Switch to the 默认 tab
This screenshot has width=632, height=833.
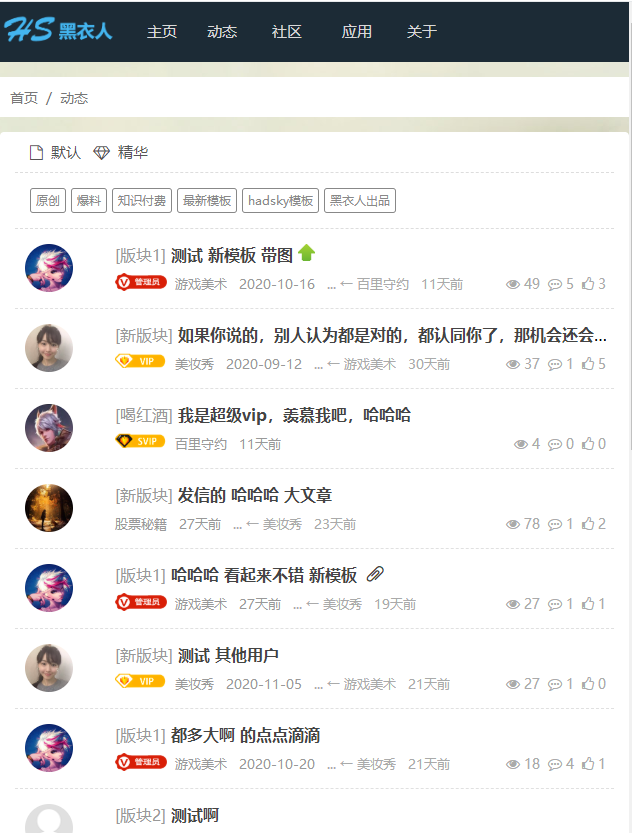(56, 152)
